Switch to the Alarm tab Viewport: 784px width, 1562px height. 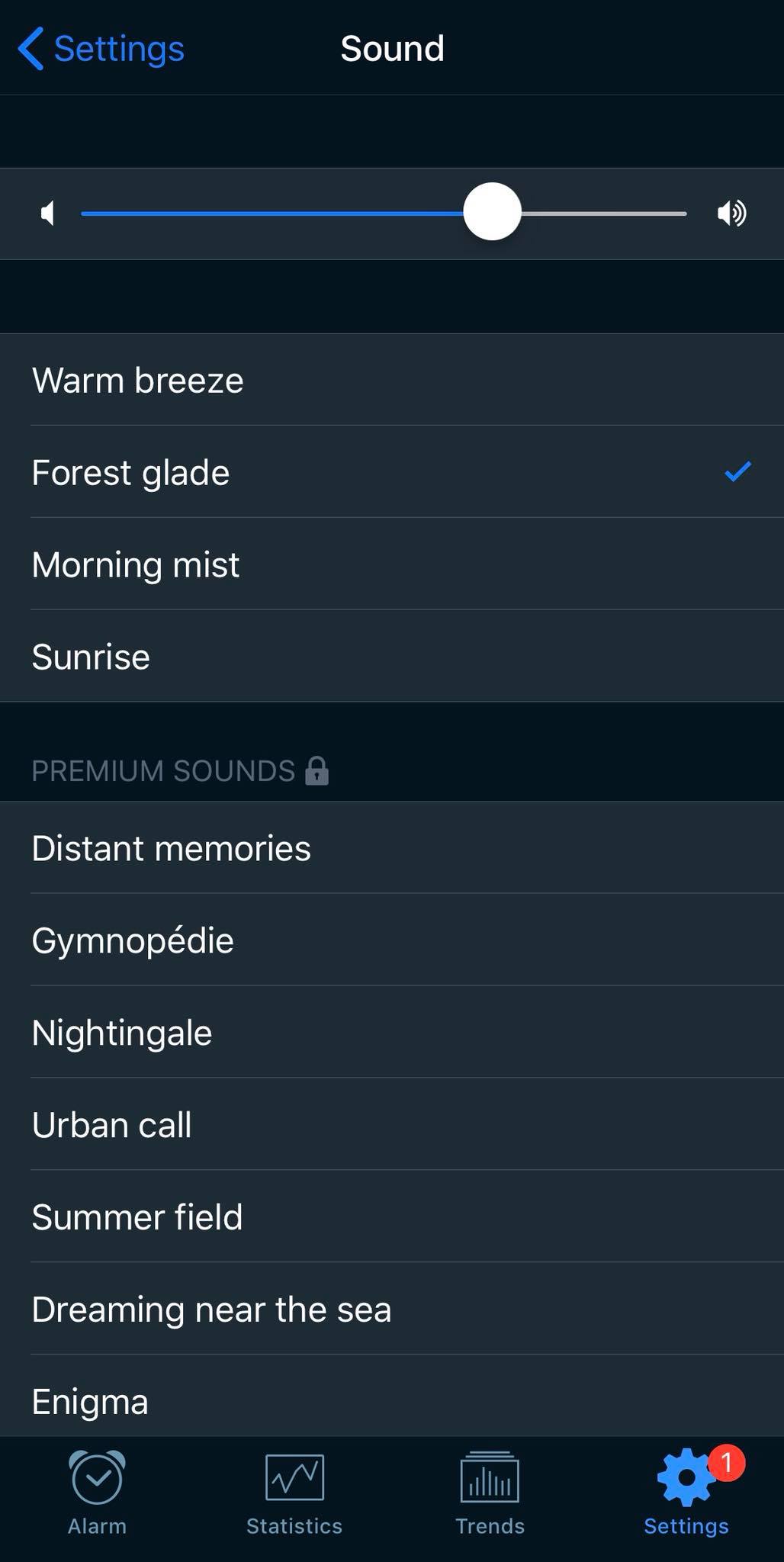point(97,1493)
